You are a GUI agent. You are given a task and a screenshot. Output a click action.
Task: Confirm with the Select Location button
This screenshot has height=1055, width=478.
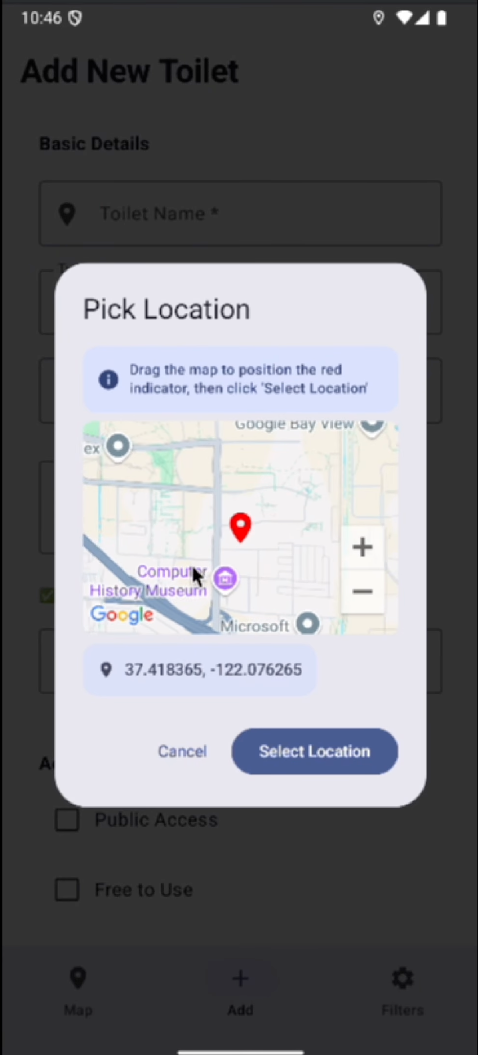[x=314, y=751]
